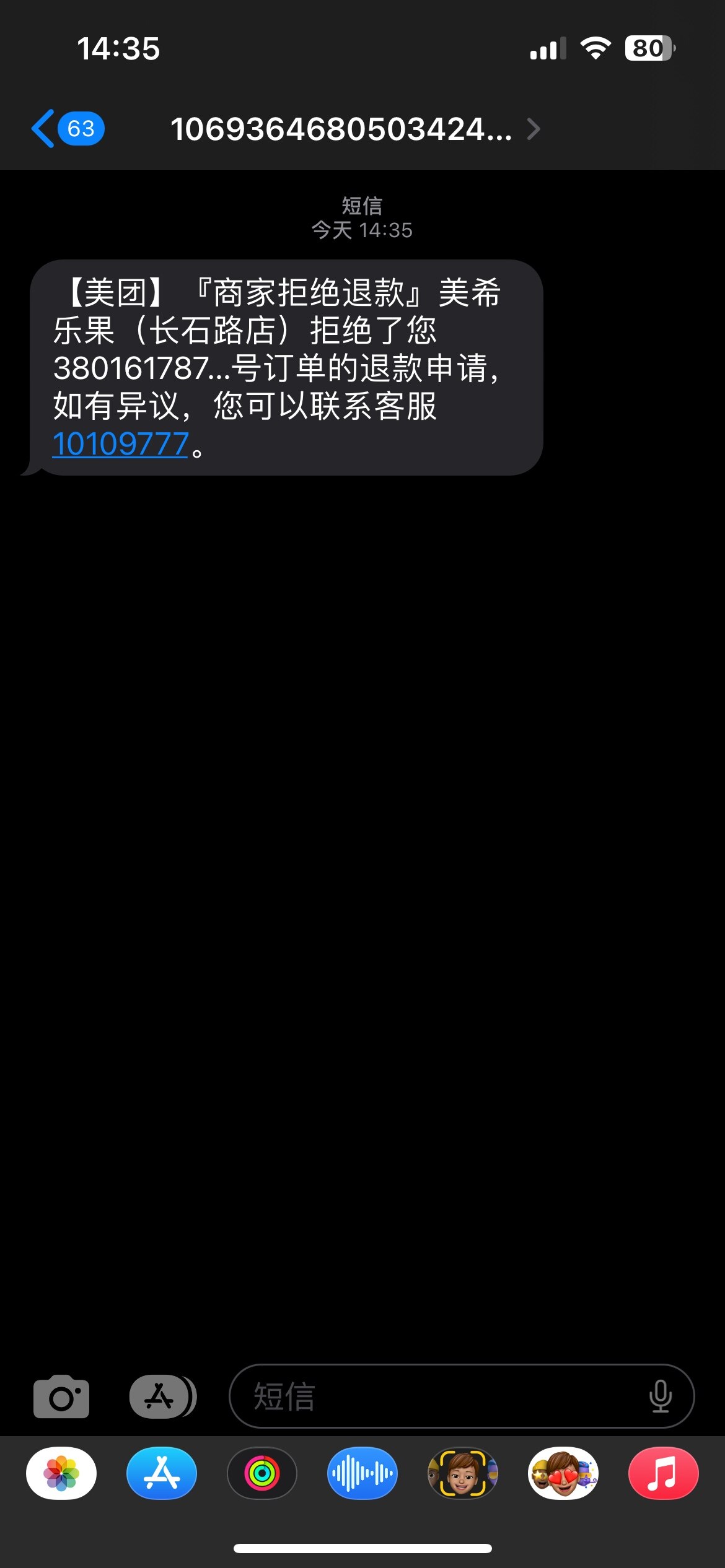Screen dimensions: 725x1568
Task: Go back to the messages list
Action: point(68,129)
